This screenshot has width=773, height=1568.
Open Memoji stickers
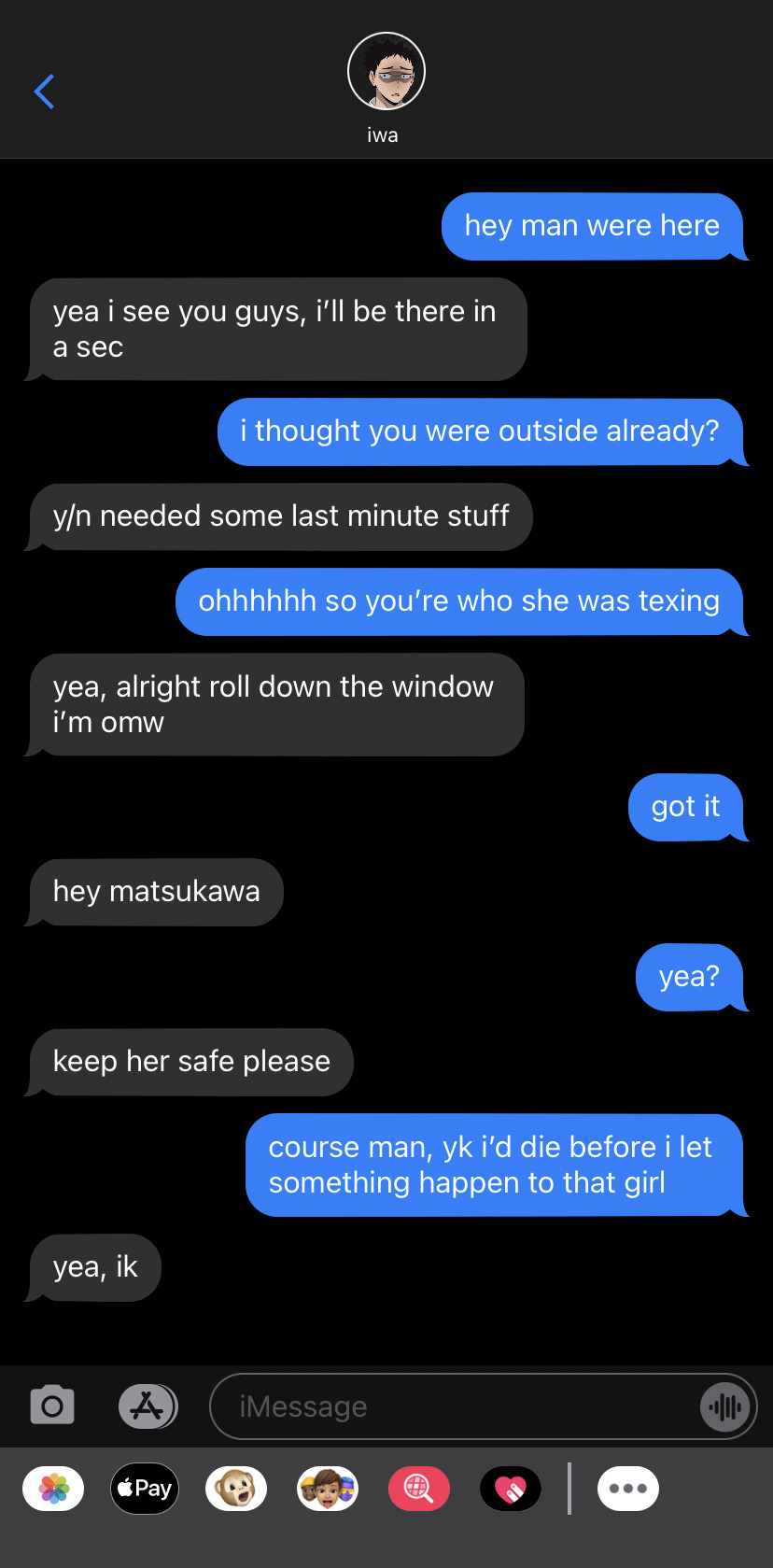pos(328,1489)
